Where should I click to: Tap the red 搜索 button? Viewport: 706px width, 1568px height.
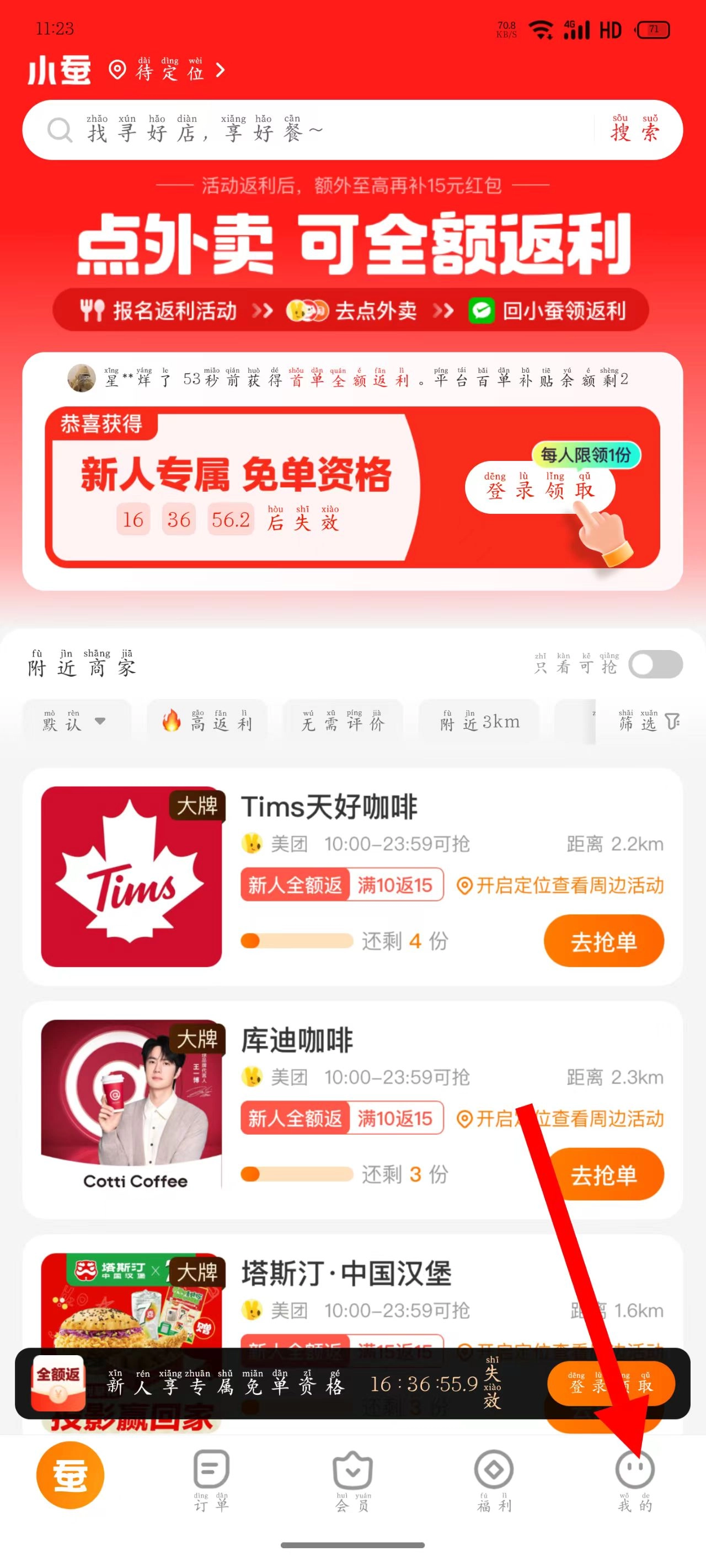click(634, 130)
